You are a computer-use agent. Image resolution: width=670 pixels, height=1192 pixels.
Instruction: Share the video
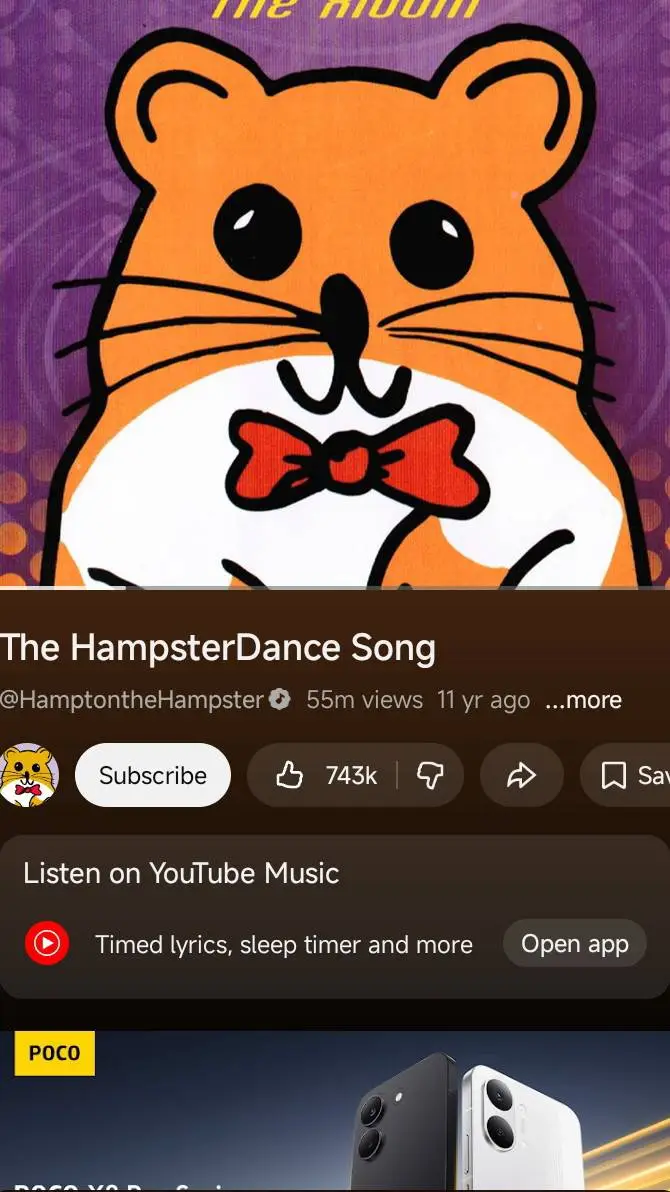click(521, 775)
